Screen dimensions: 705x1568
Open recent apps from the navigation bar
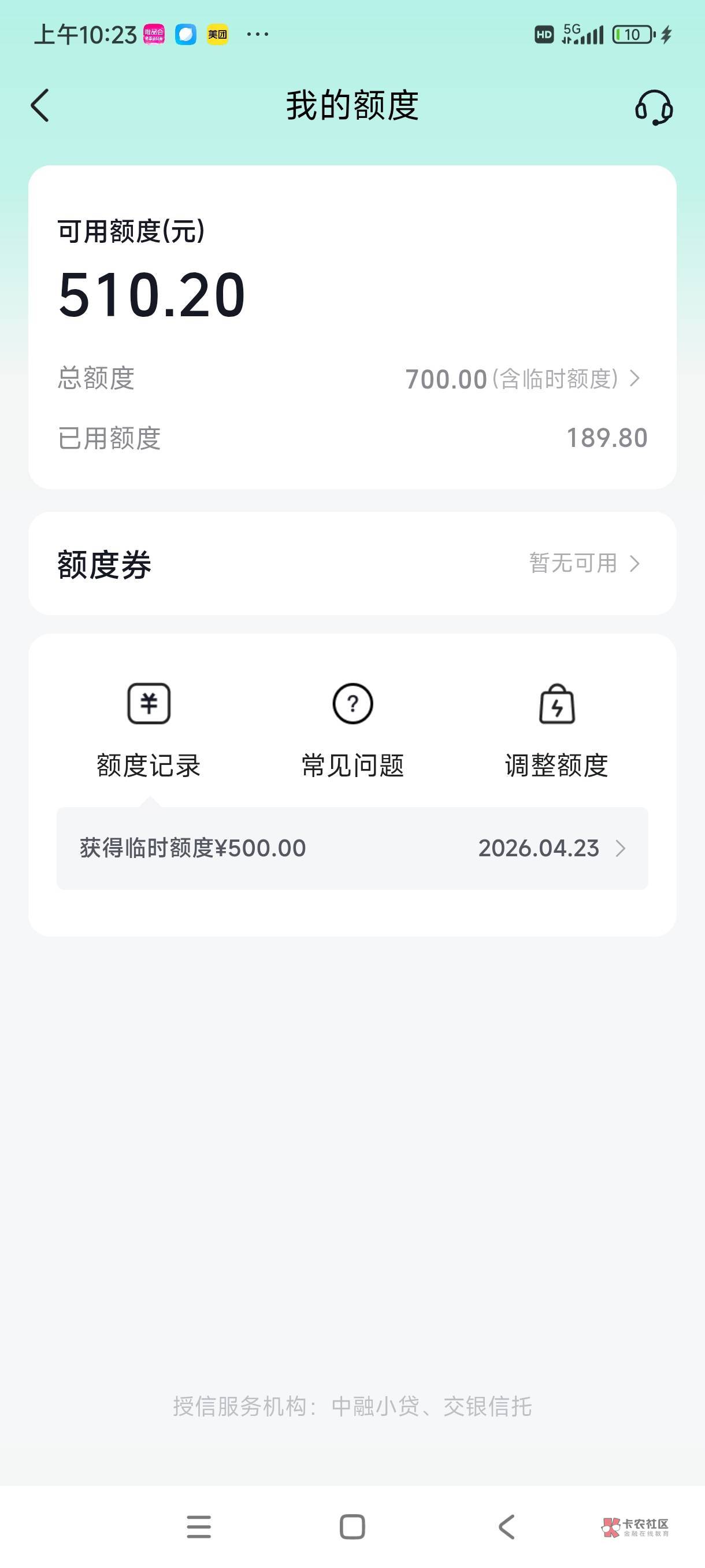click(x=199, y=1526)
